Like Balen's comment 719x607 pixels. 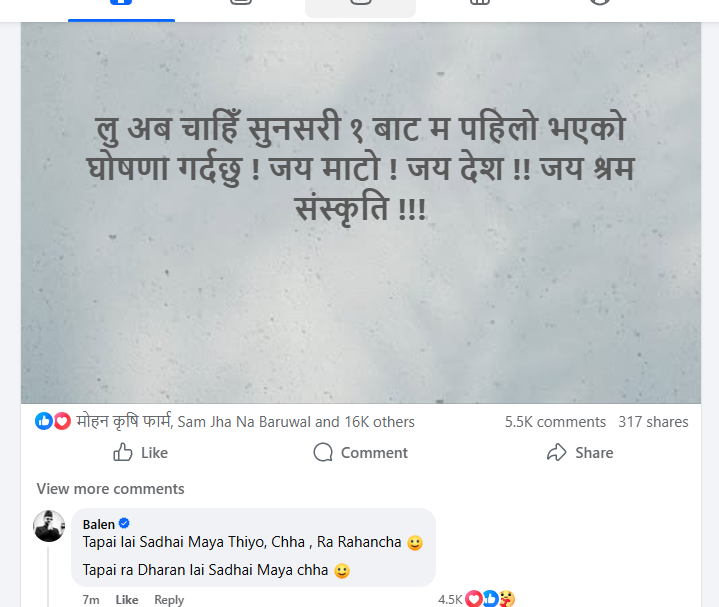126,600
